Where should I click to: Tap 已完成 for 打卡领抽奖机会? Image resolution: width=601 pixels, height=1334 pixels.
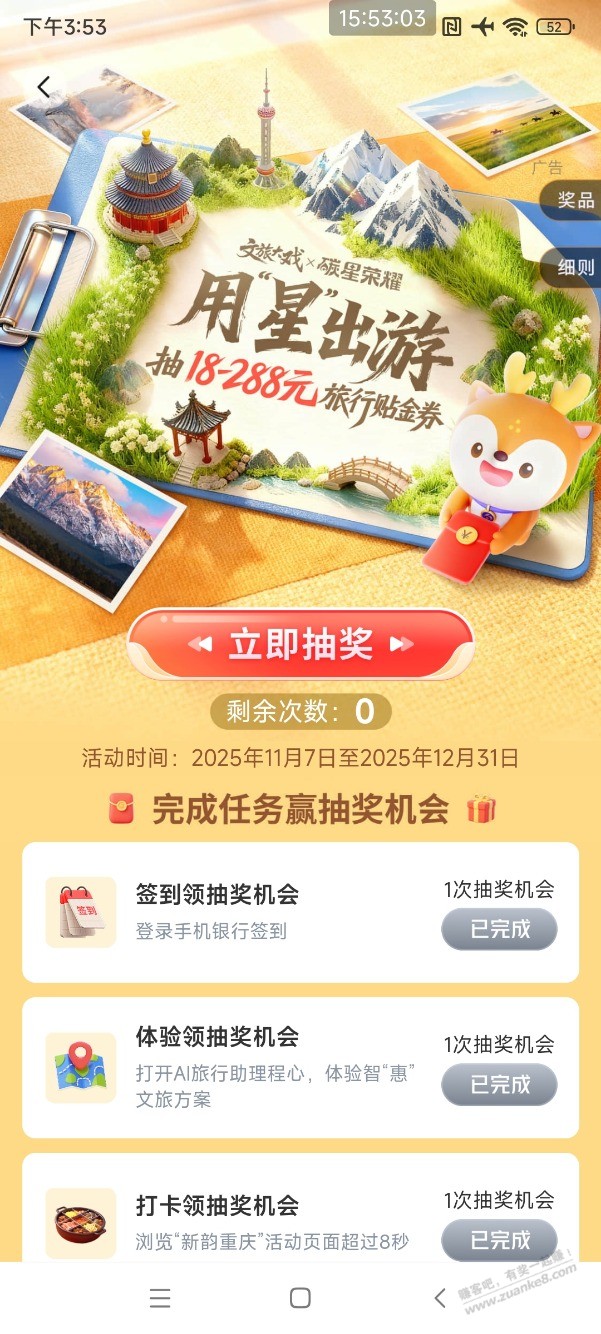click(499, 1239)
